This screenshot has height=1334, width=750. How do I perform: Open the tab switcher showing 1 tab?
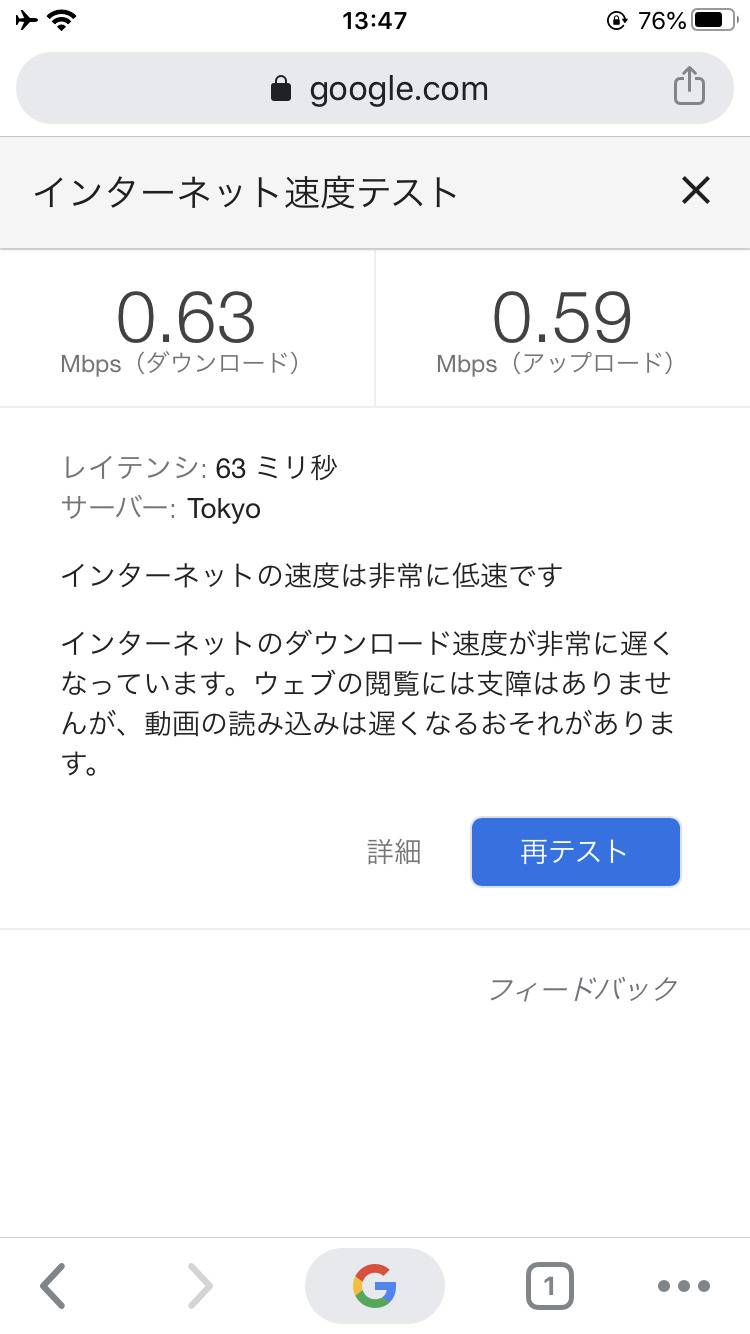(549, 1285)
